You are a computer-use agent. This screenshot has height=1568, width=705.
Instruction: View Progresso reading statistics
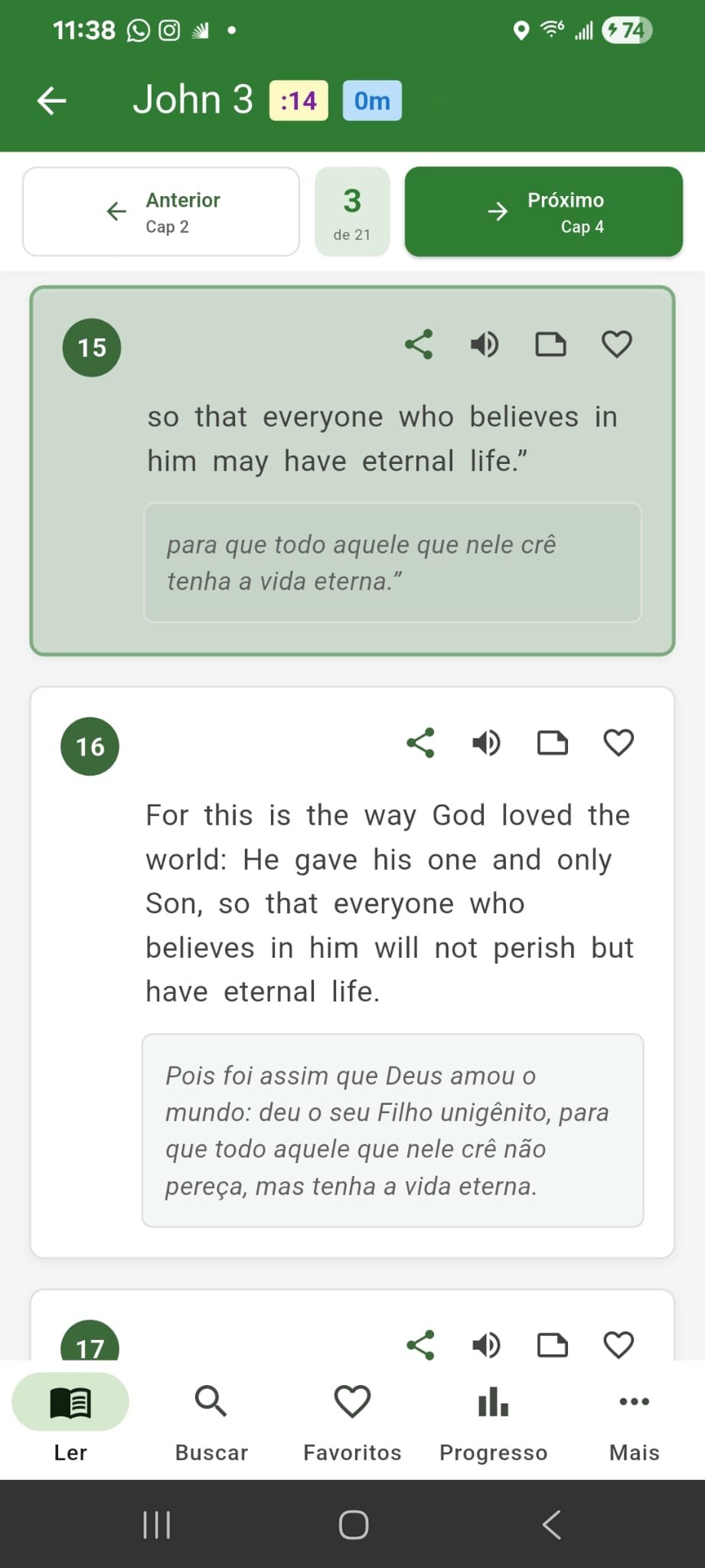tap(493, 1420)
